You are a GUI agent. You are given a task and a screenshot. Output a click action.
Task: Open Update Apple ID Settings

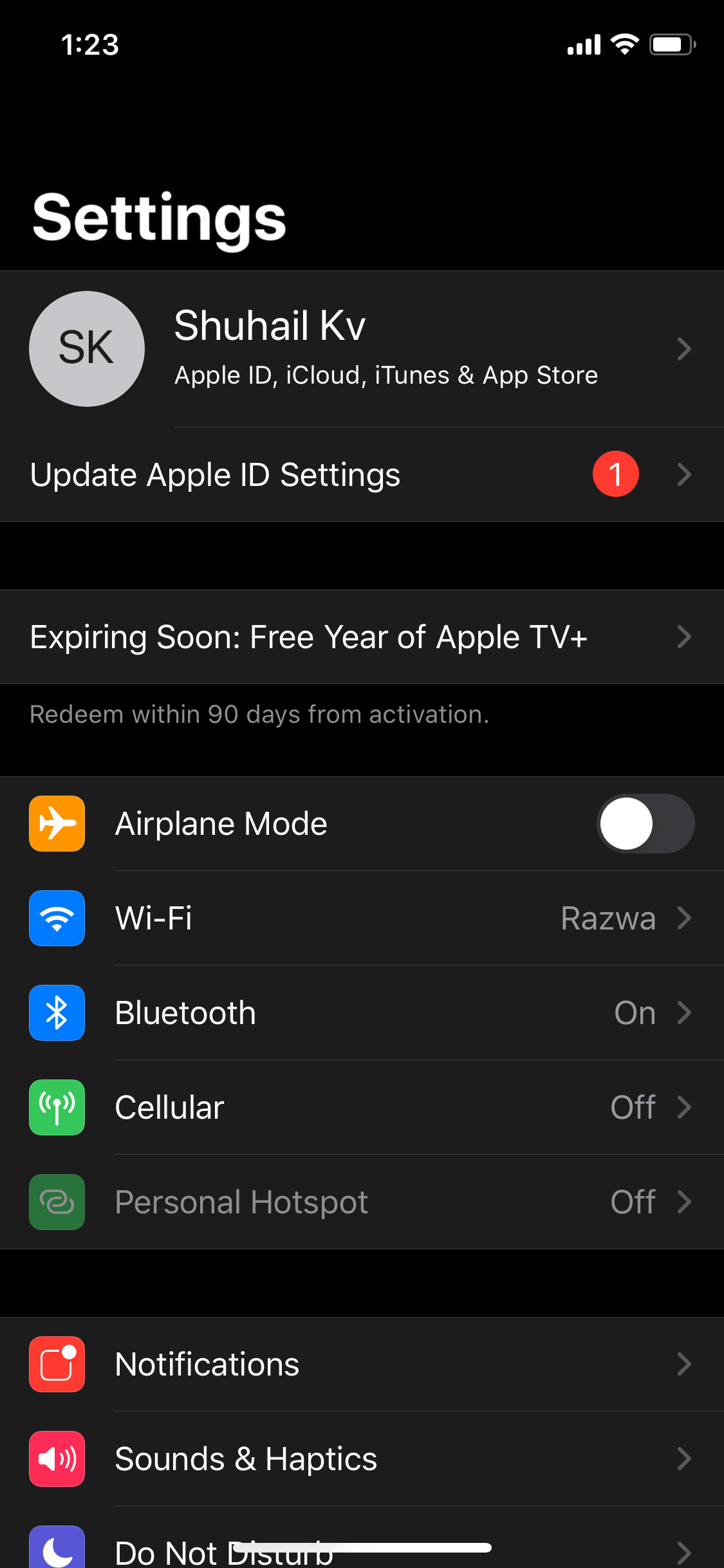(x=360, y=474)
